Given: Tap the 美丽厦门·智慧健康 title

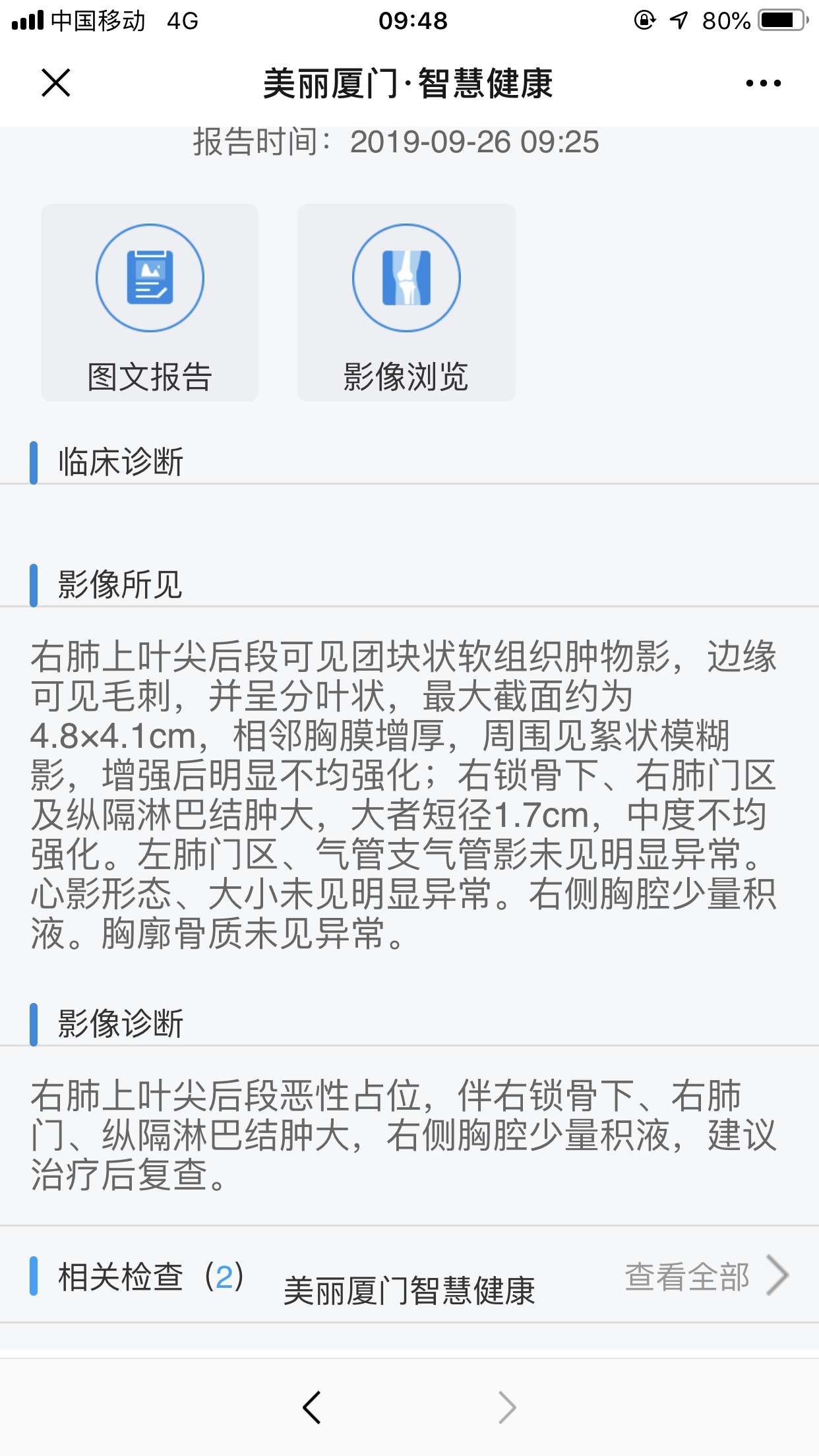Looking at the screenshot, I should 409,84.
